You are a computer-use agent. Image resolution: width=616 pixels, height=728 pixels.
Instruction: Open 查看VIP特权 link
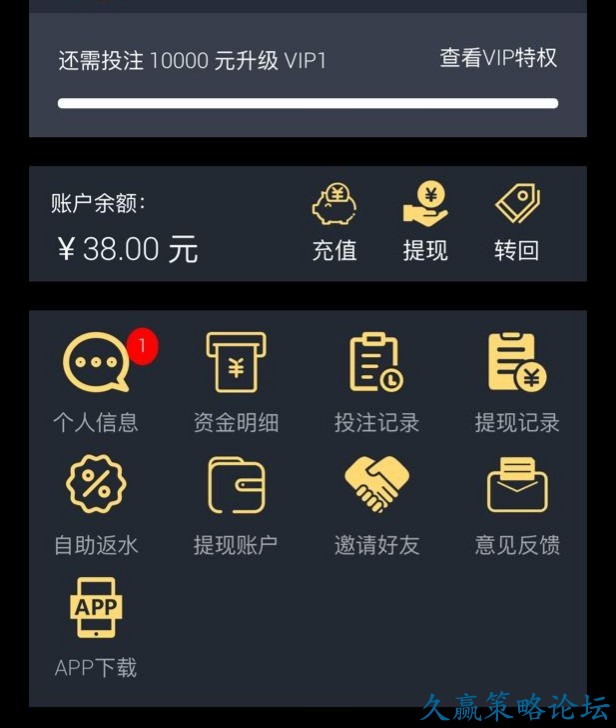click(498, 58)
